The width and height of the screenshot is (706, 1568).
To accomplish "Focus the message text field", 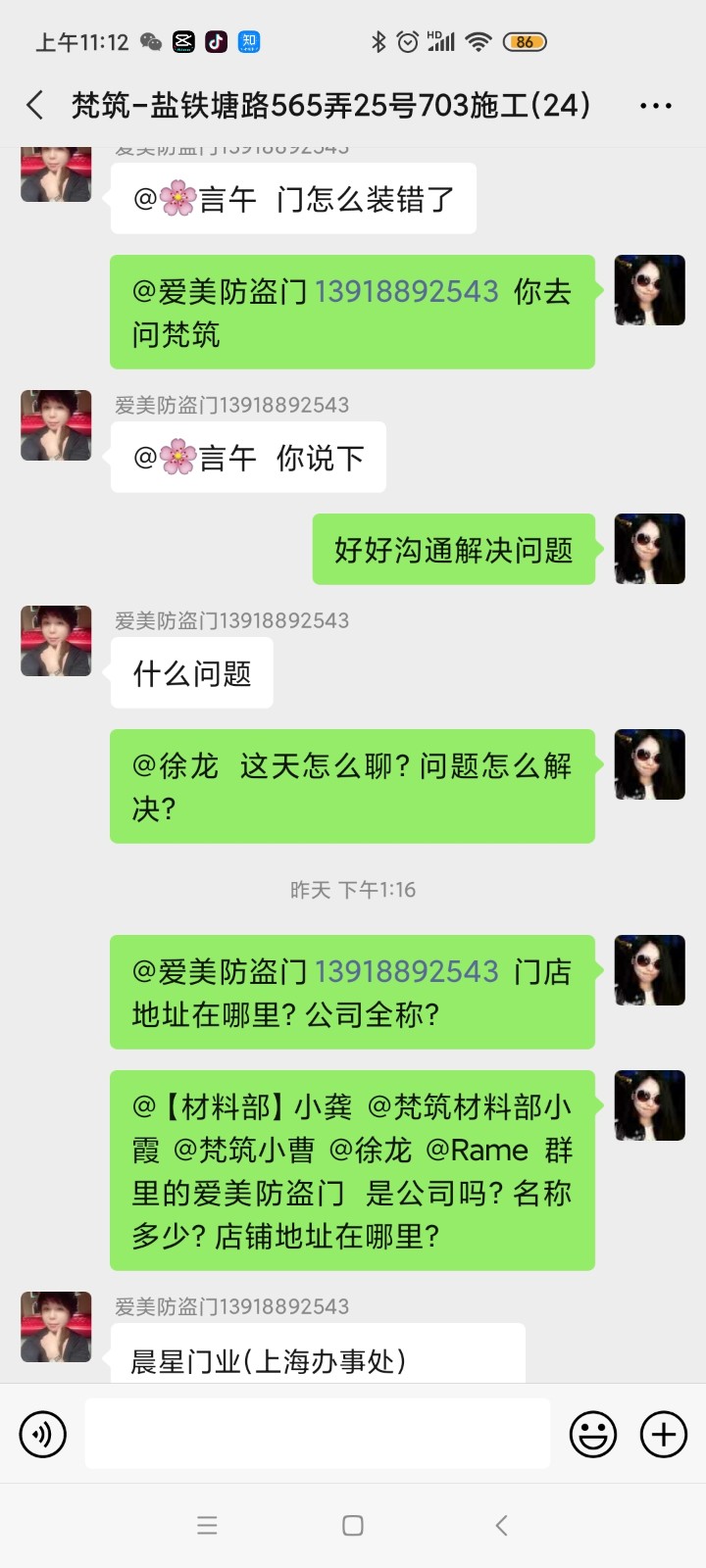I will [317, 1434].
